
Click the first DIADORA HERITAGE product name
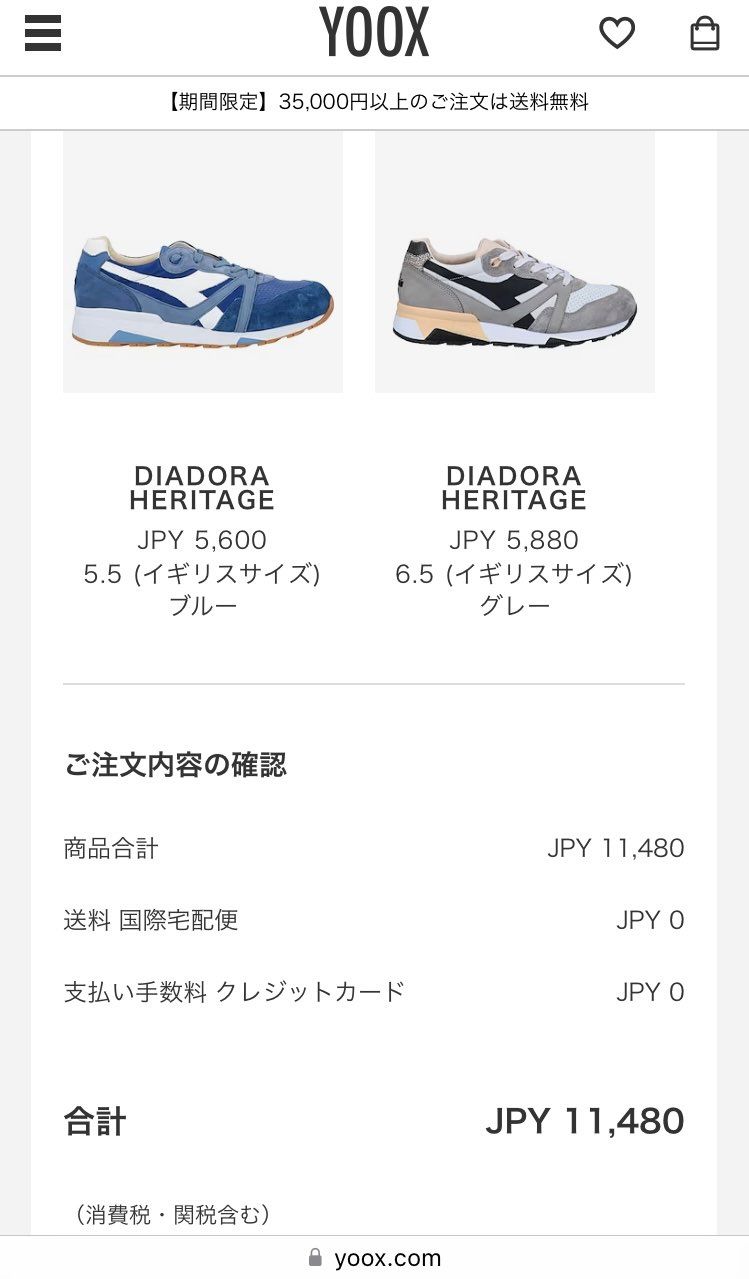[x=202, y=487]
